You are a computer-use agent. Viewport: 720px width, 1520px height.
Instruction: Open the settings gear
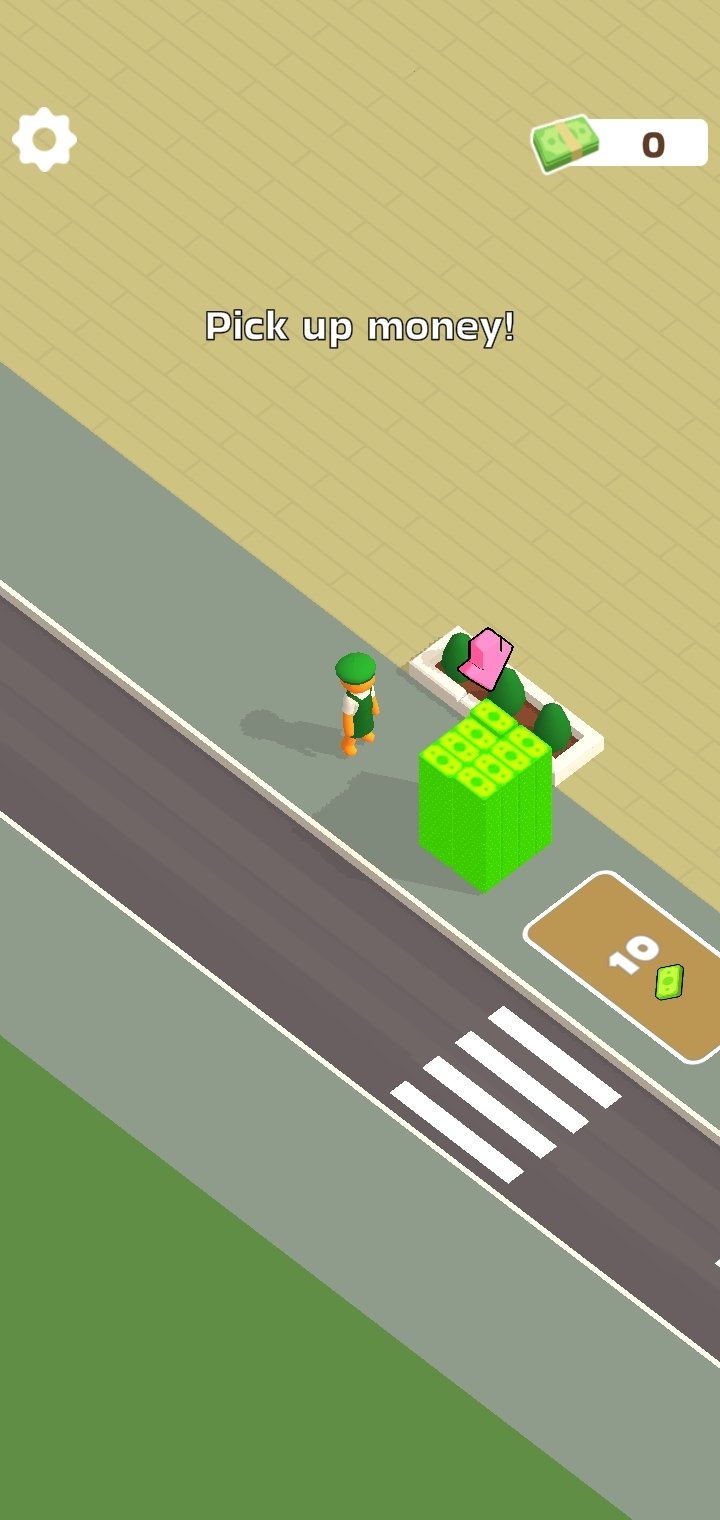(x=44, y=140)
